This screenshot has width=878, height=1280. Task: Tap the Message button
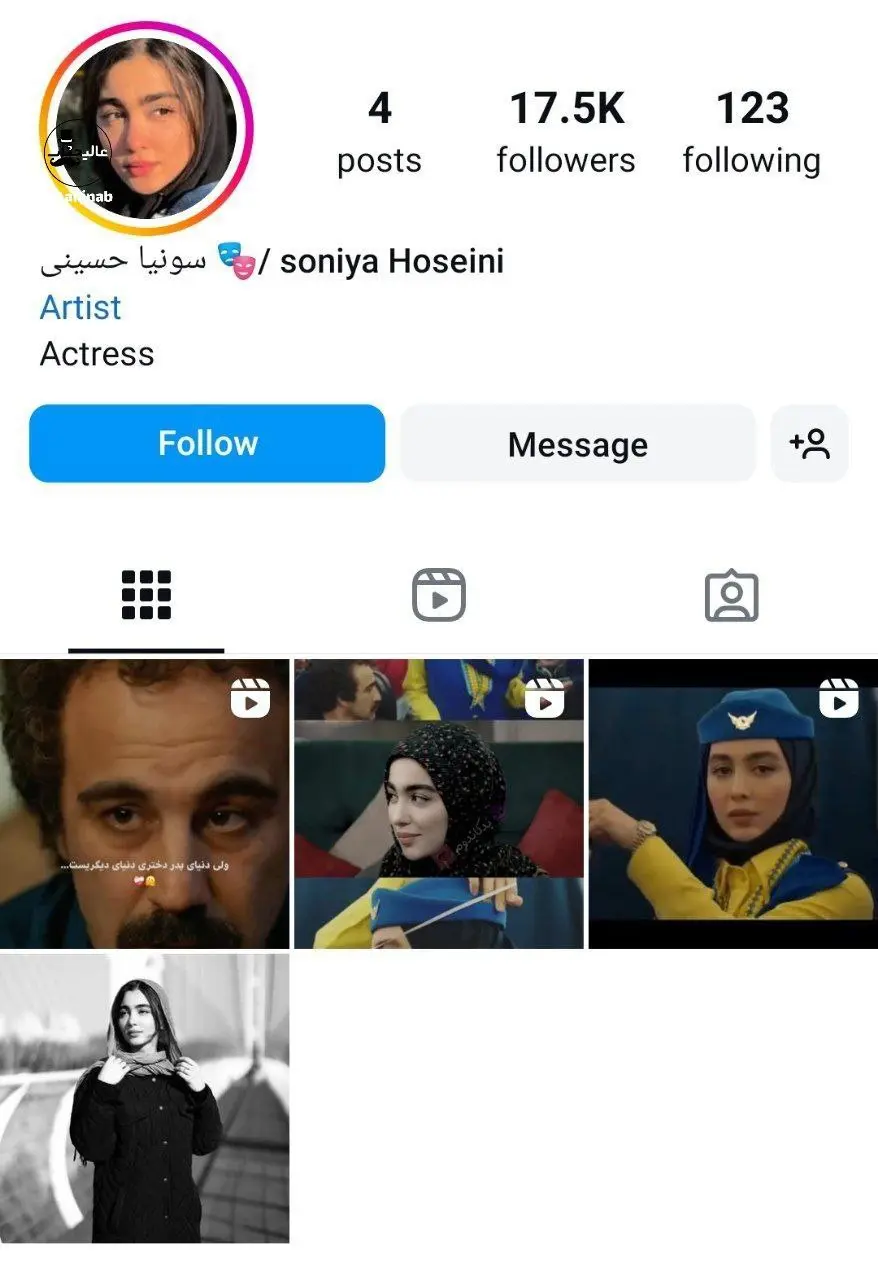click(577, 444)
